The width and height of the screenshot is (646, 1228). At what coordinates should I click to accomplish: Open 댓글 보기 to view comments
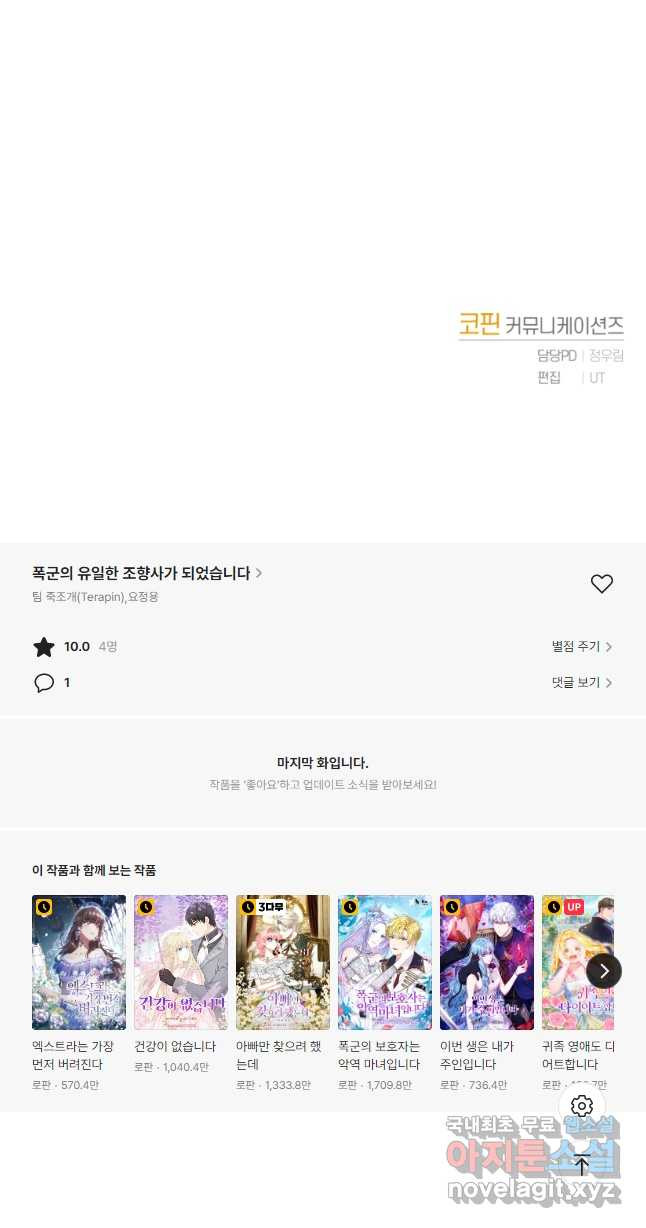click(582, 683)
